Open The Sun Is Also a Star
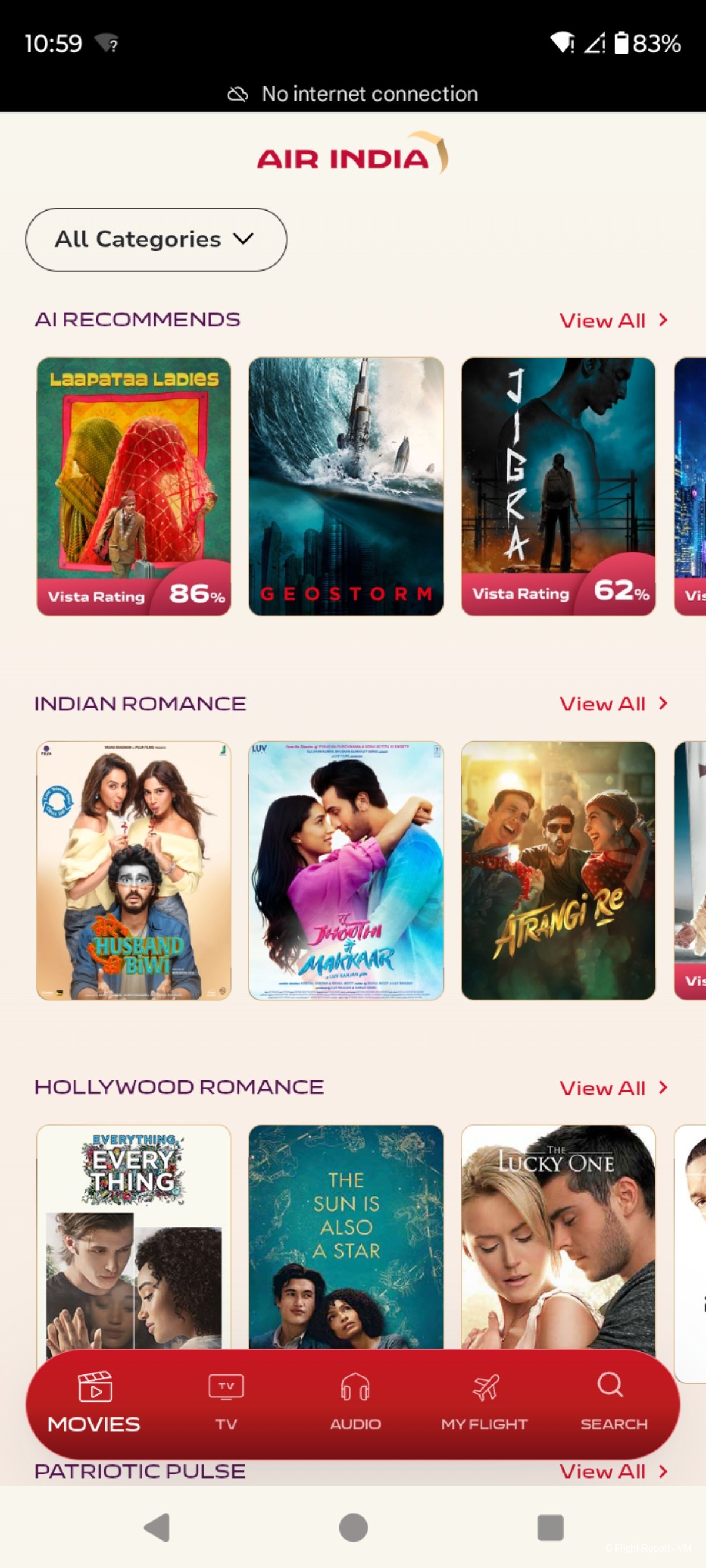Viewport: 706px width, 1568px height. [346, 1236]
